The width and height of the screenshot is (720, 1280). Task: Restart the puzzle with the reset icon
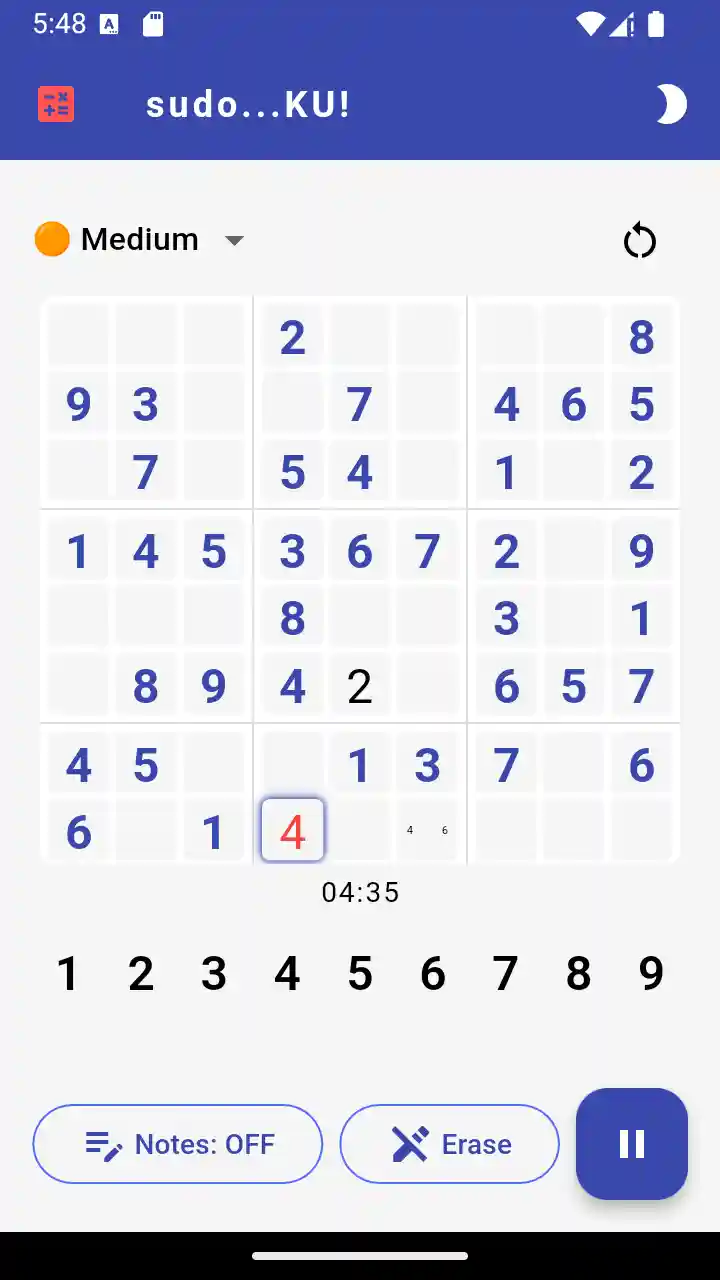click(639, 241)
